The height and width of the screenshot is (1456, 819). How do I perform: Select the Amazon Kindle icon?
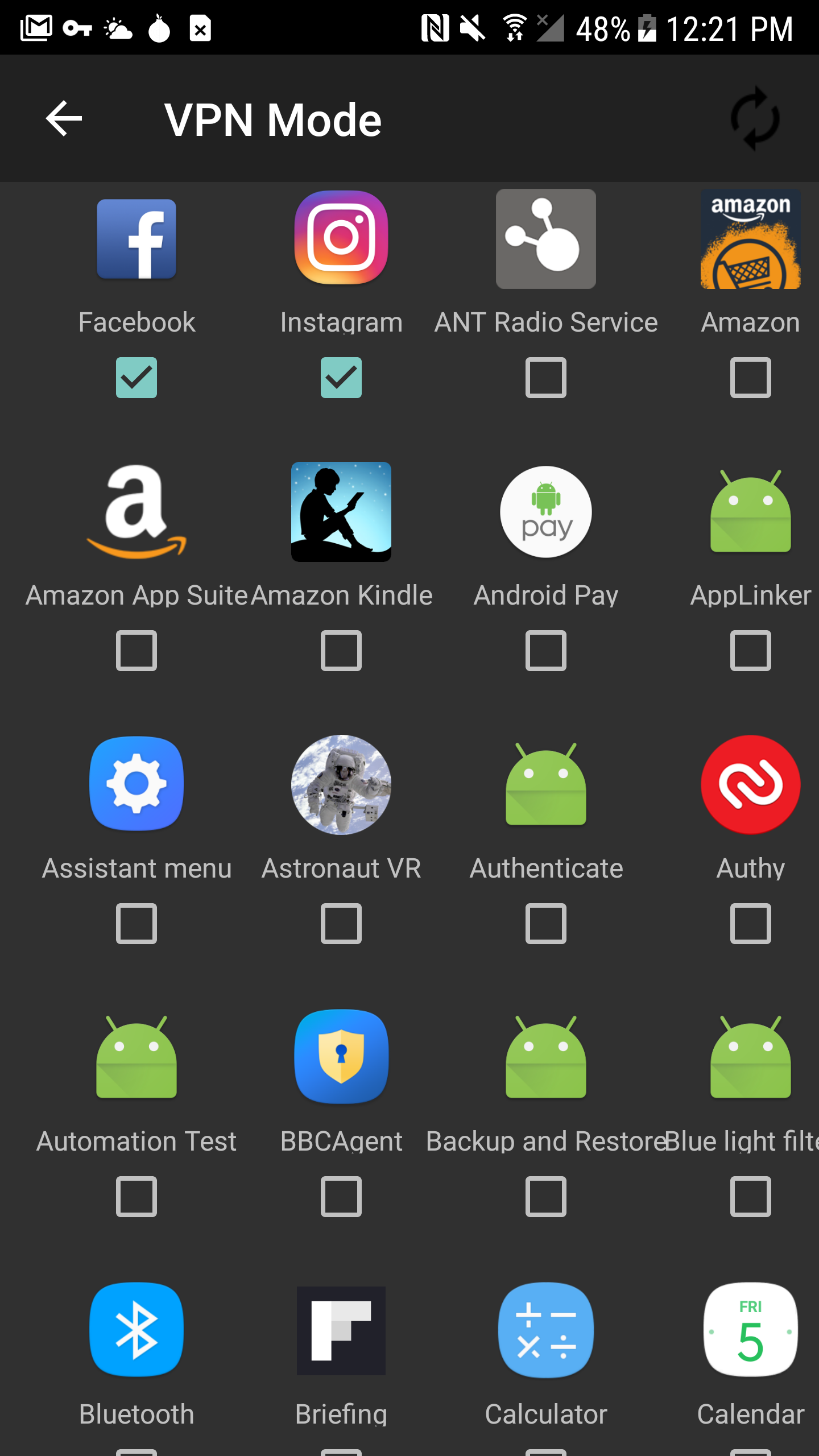[x=341, y=512]
